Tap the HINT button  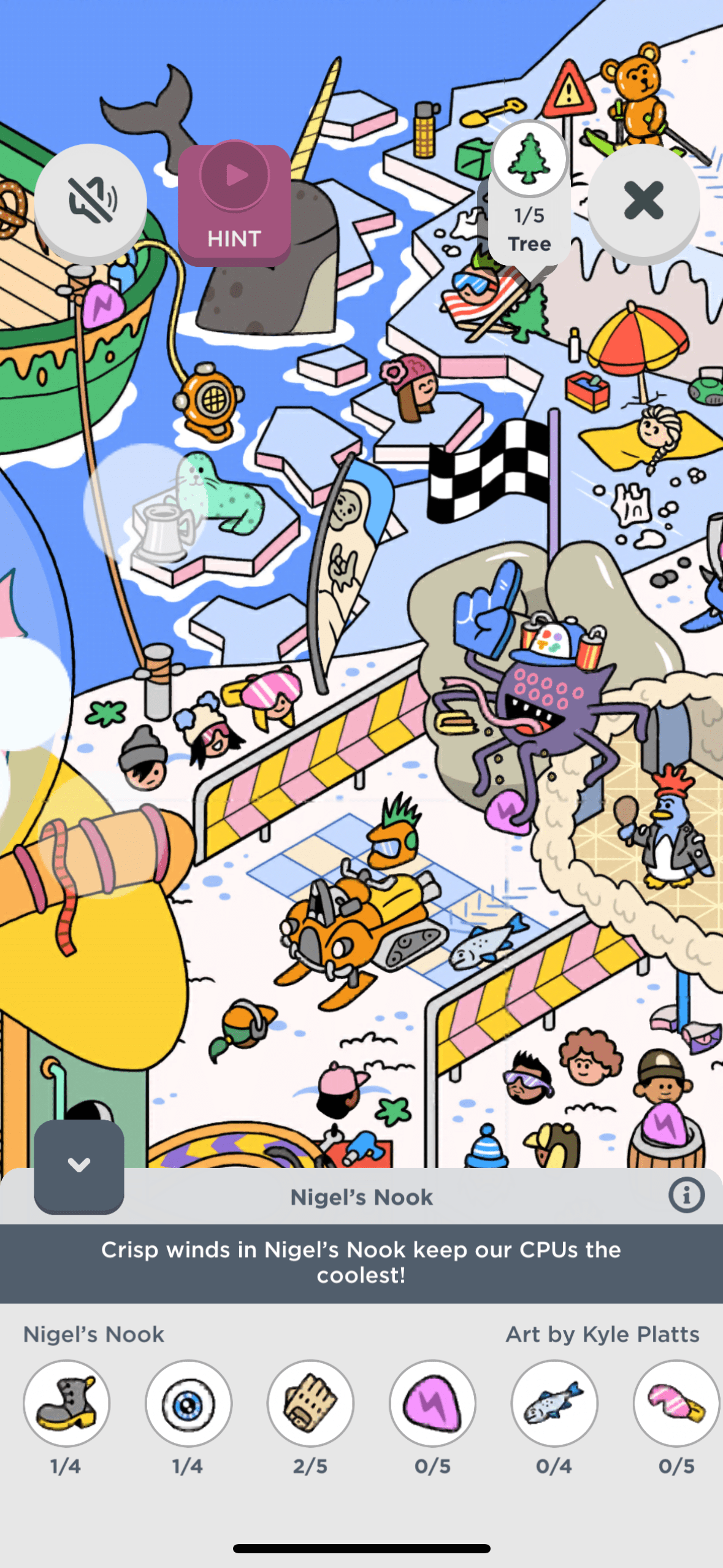click(234, 204)
